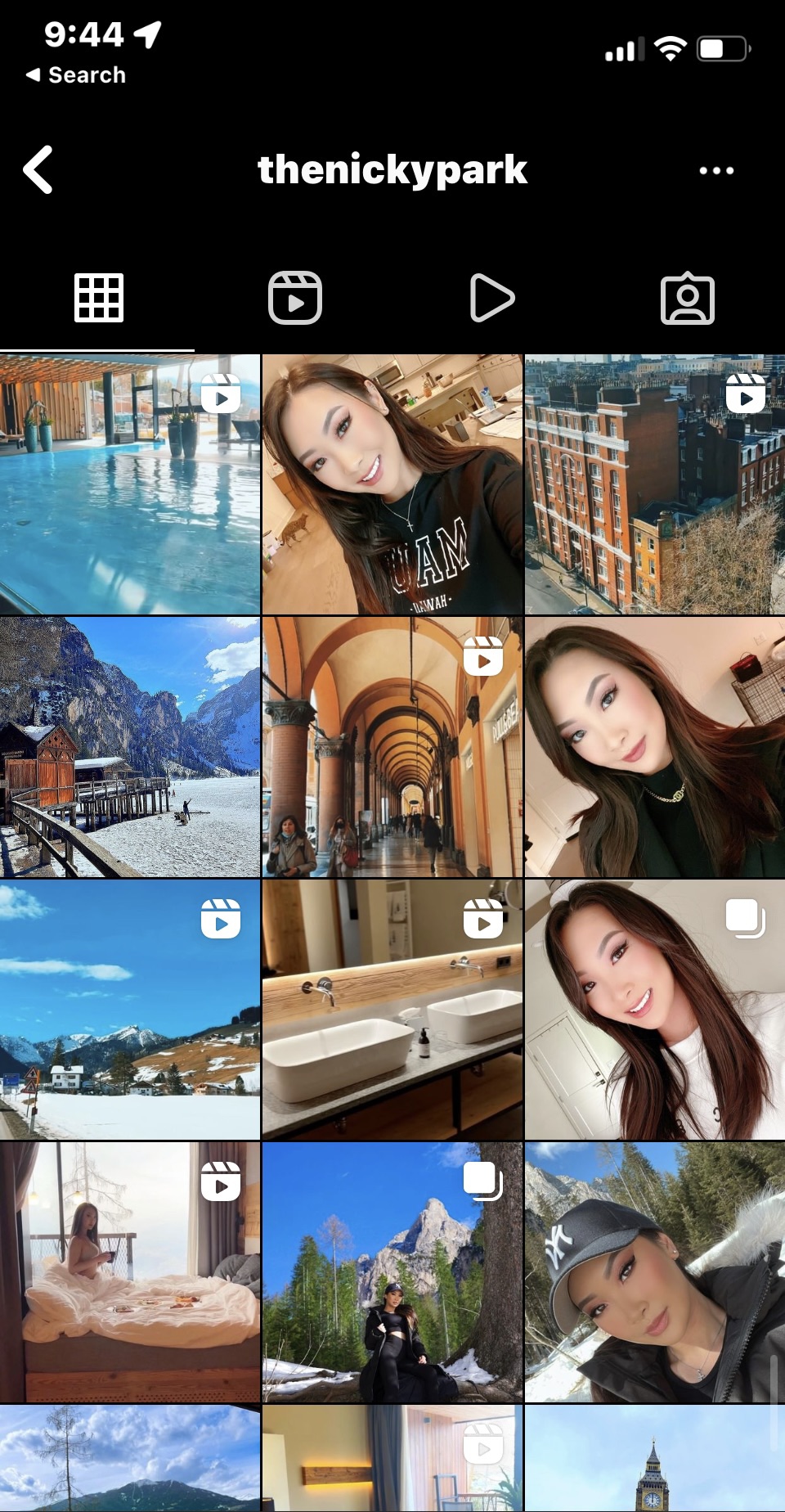Open the snowy lake boathouse photo

tap(130, 747)
